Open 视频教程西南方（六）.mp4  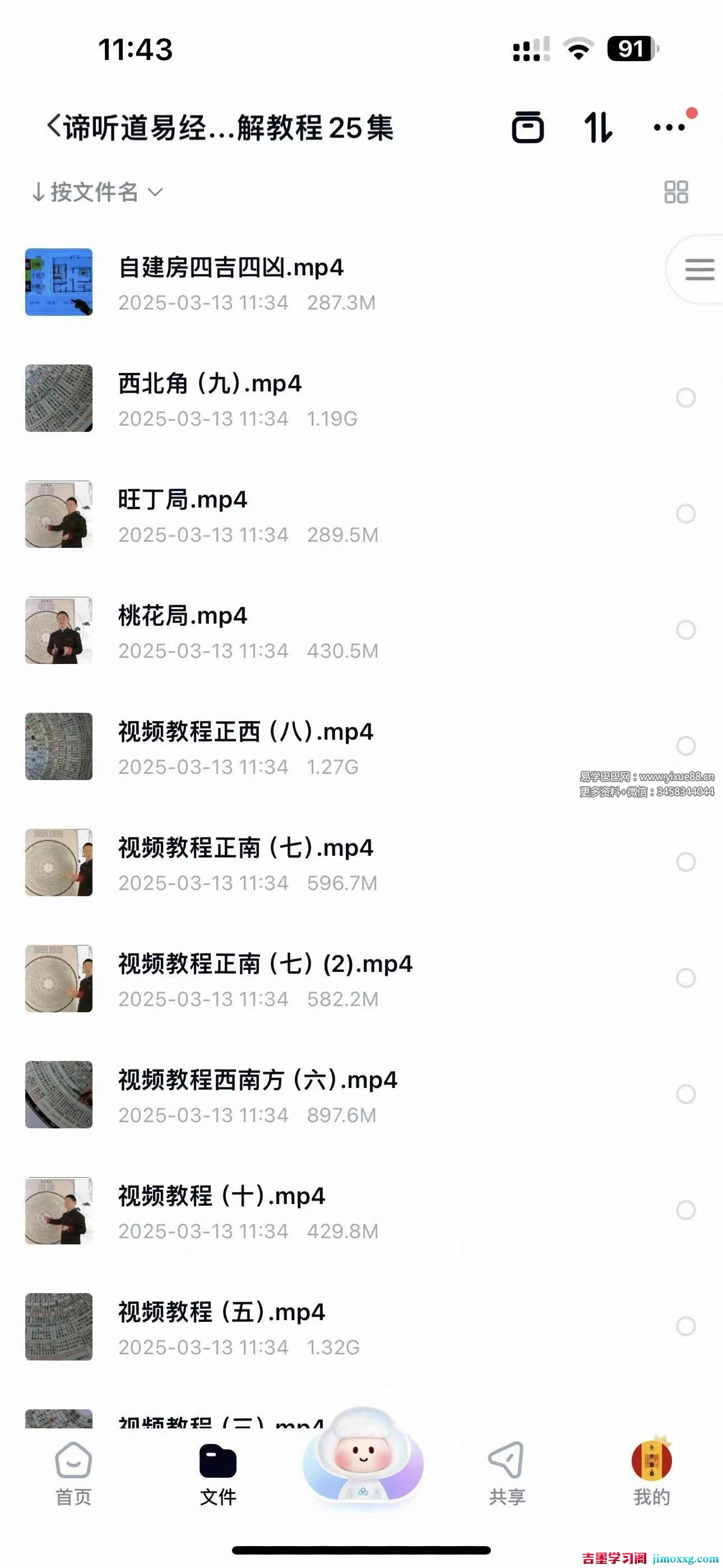tap(257, 1081)
